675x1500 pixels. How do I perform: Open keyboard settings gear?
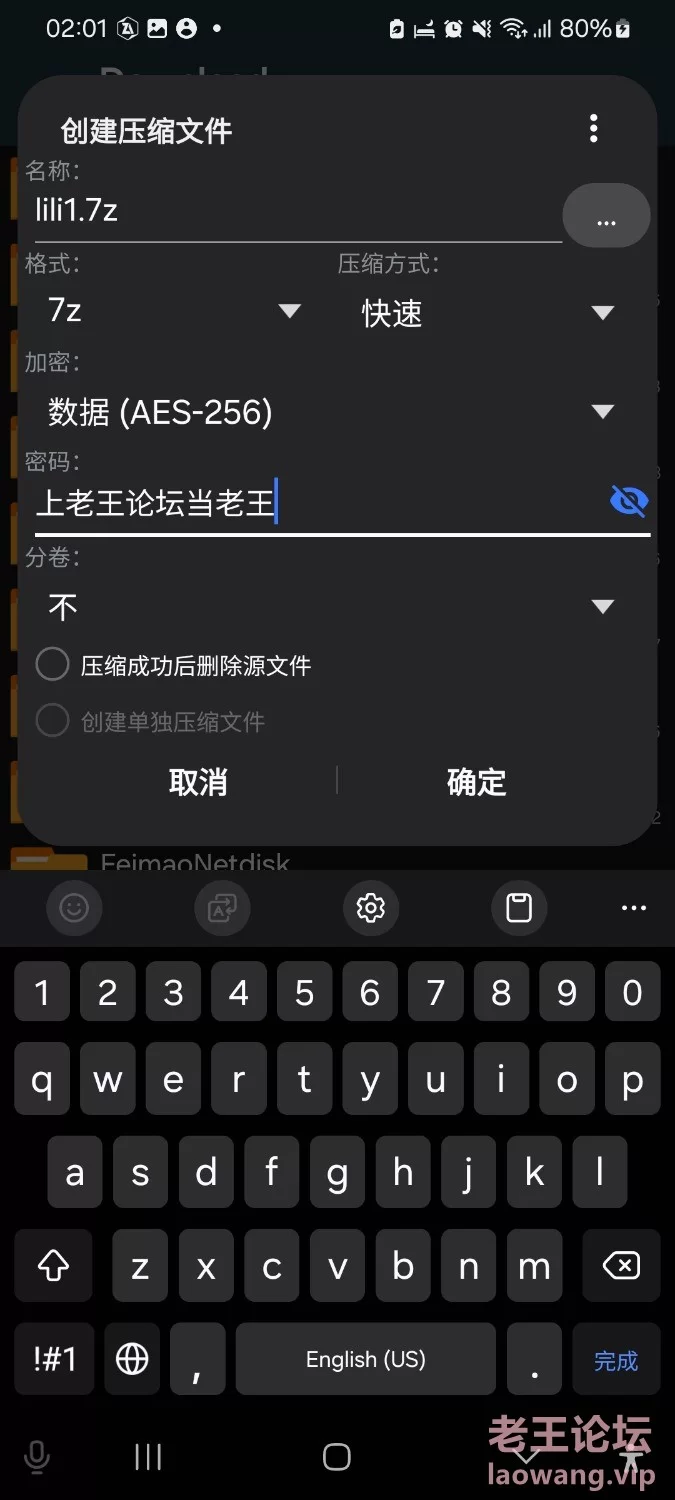coord(371,908)
